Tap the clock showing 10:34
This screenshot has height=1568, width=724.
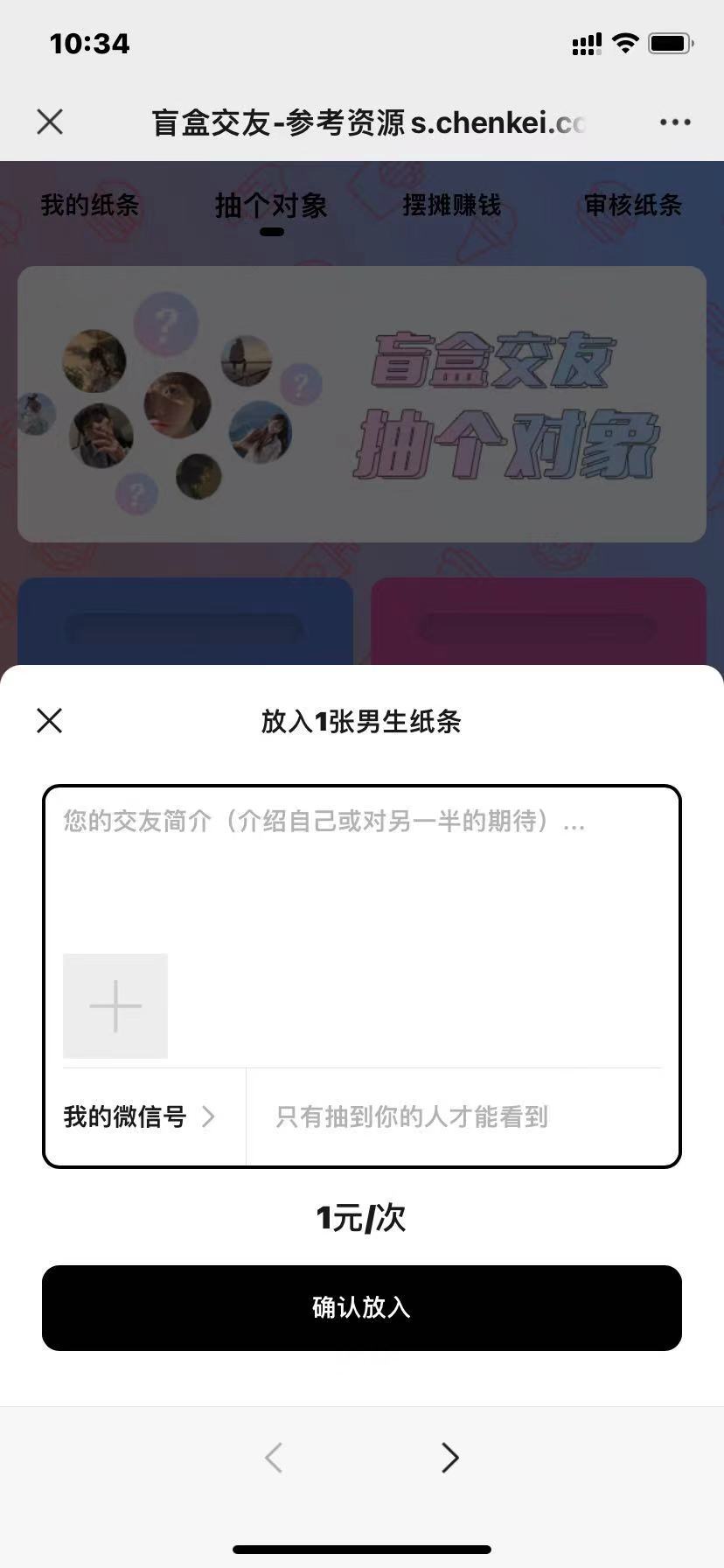click(x=89, y=42)
